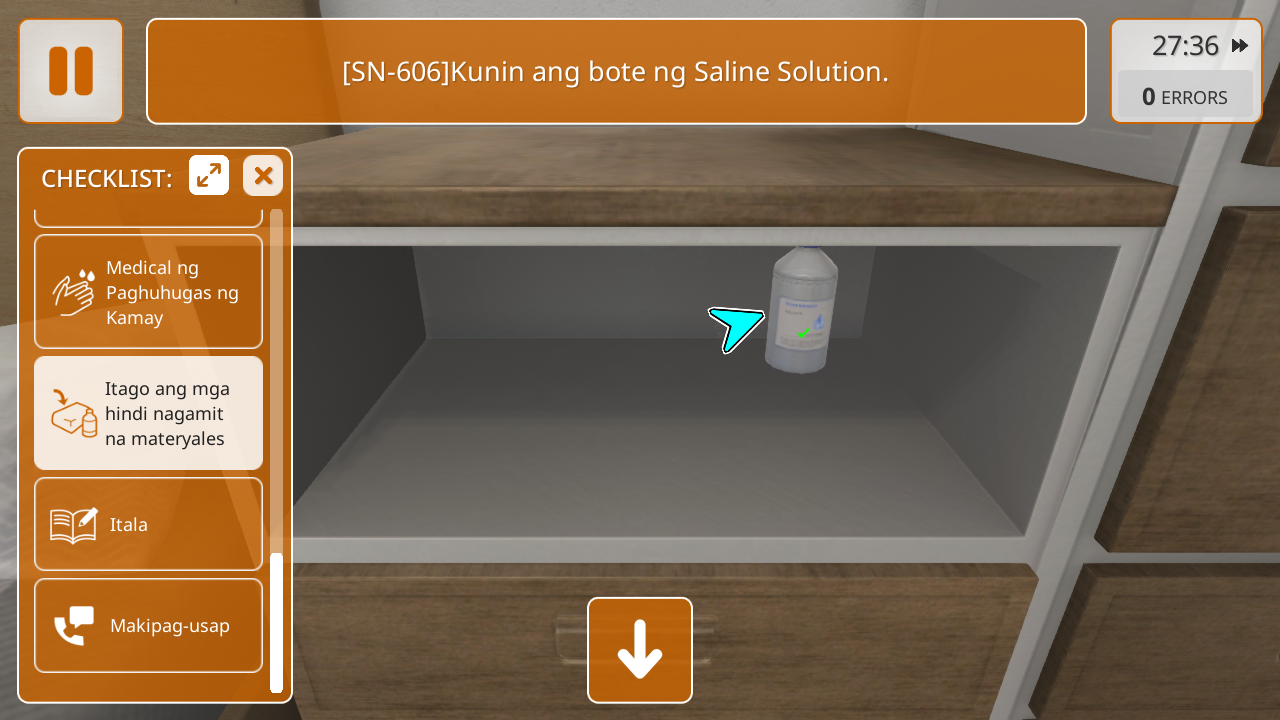The width and height of the screenshot is (1280, 720).
Task: Open Medical ng Paghuhugas ng Kamay step
Action: point(148,292)
